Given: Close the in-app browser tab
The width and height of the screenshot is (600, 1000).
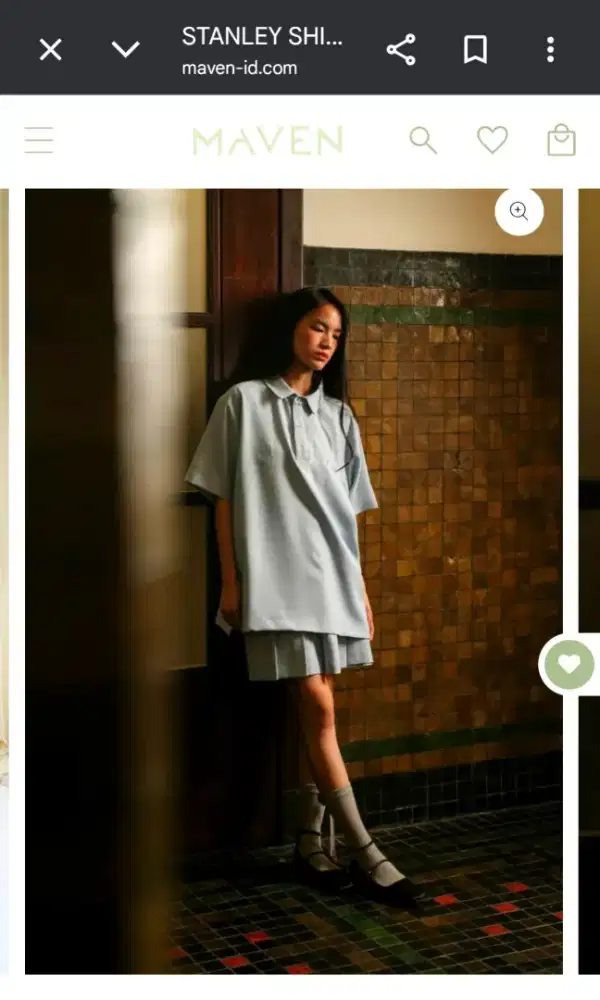Looking at the screenshot, I should click(50, 49).
